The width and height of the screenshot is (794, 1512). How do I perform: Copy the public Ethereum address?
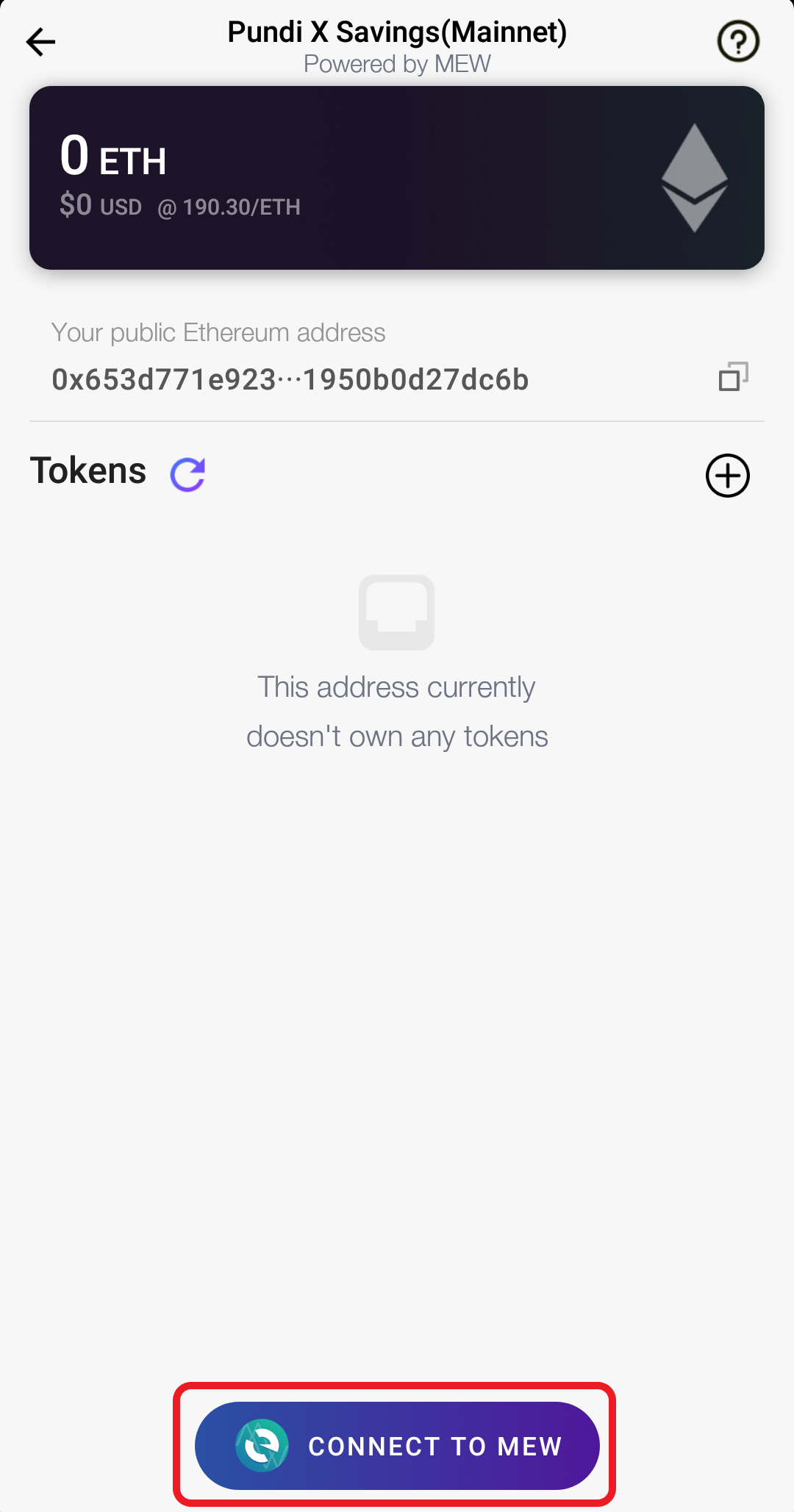point(733,376)
